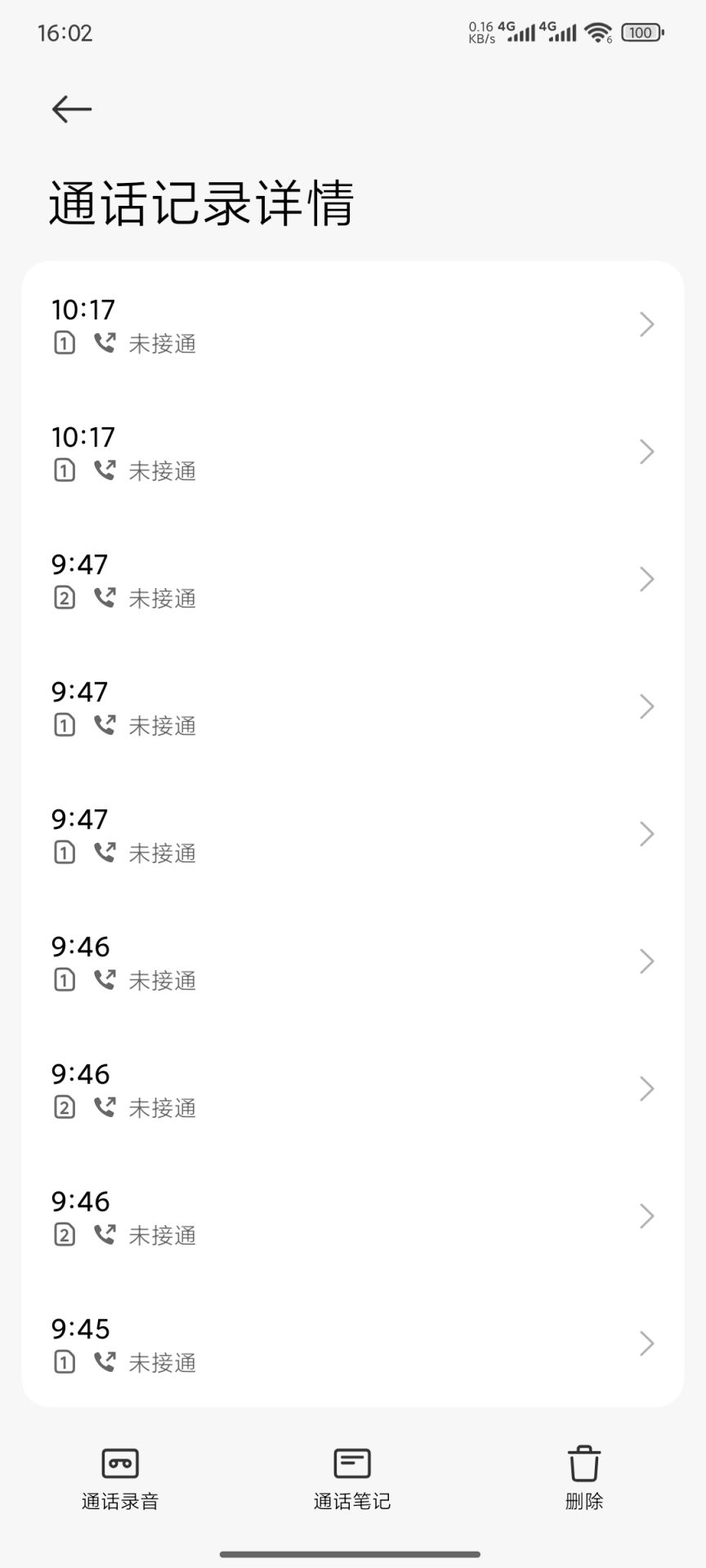Click the missed call icon on the 10:17 entry

click(x=106, y=343)
